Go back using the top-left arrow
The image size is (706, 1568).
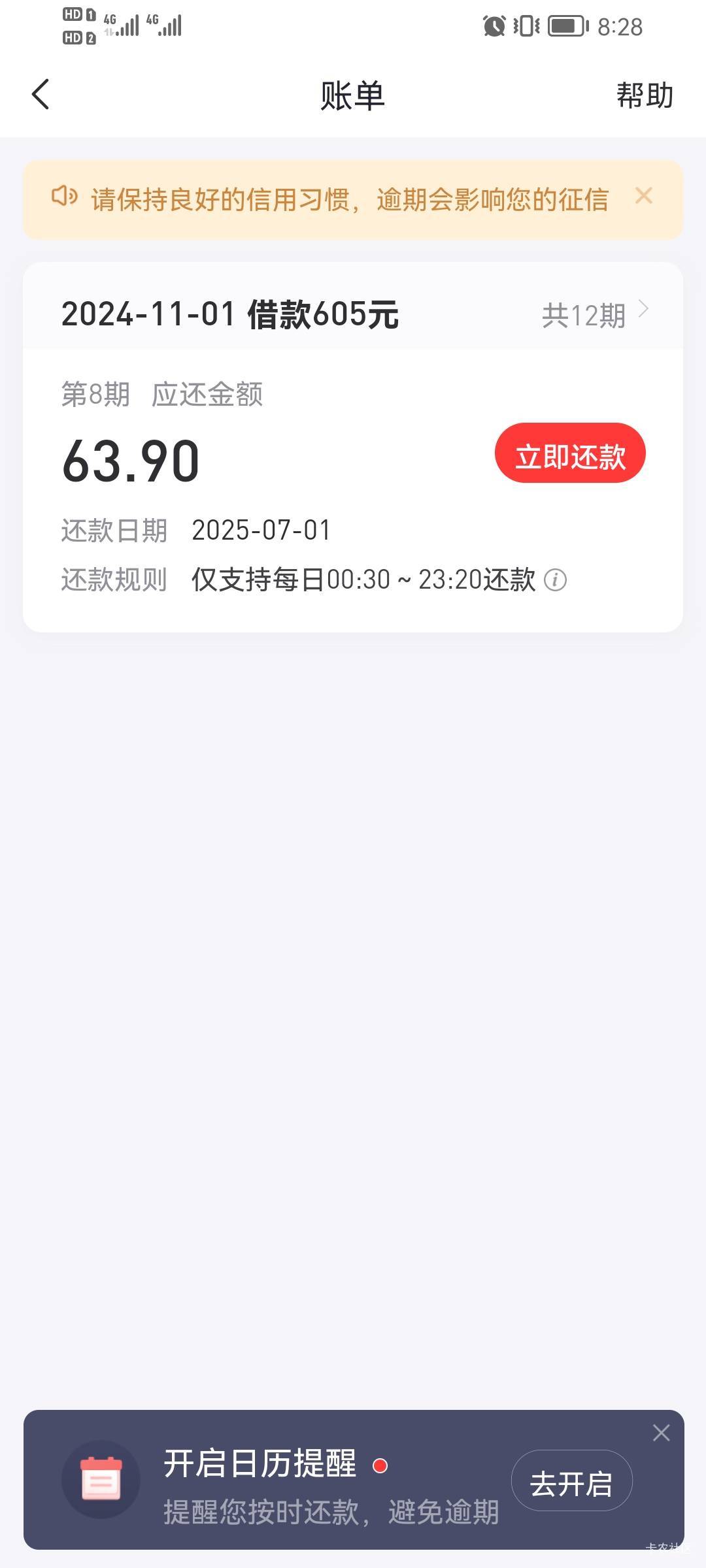(x=41, y=95)
